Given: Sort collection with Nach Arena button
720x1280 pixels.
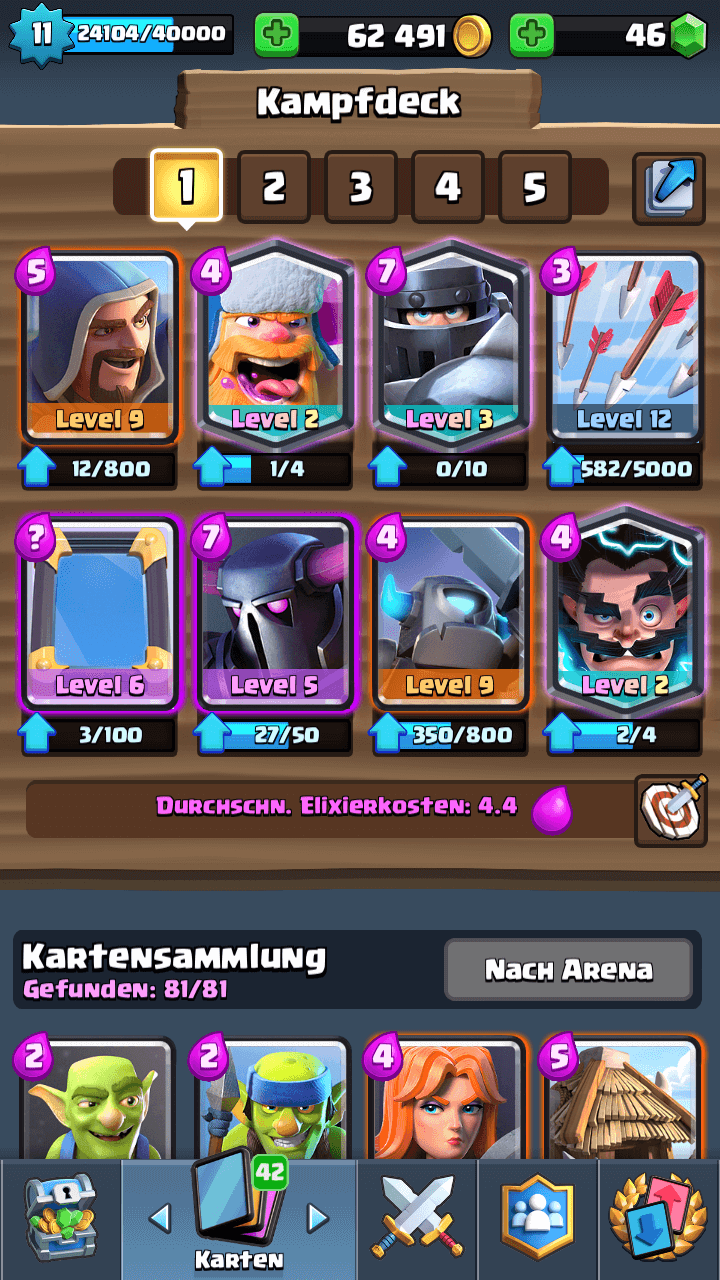Looking at the screenshot, I should click(x=568, y=969).
